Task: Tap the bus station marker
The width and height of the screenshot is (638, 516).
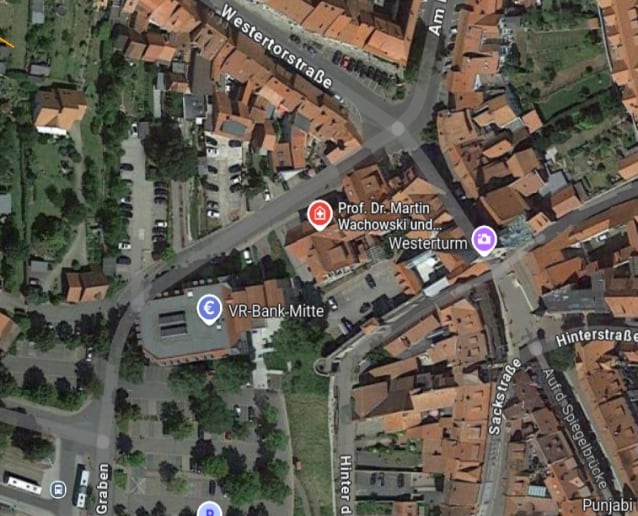Action: (x=57, y=489)
